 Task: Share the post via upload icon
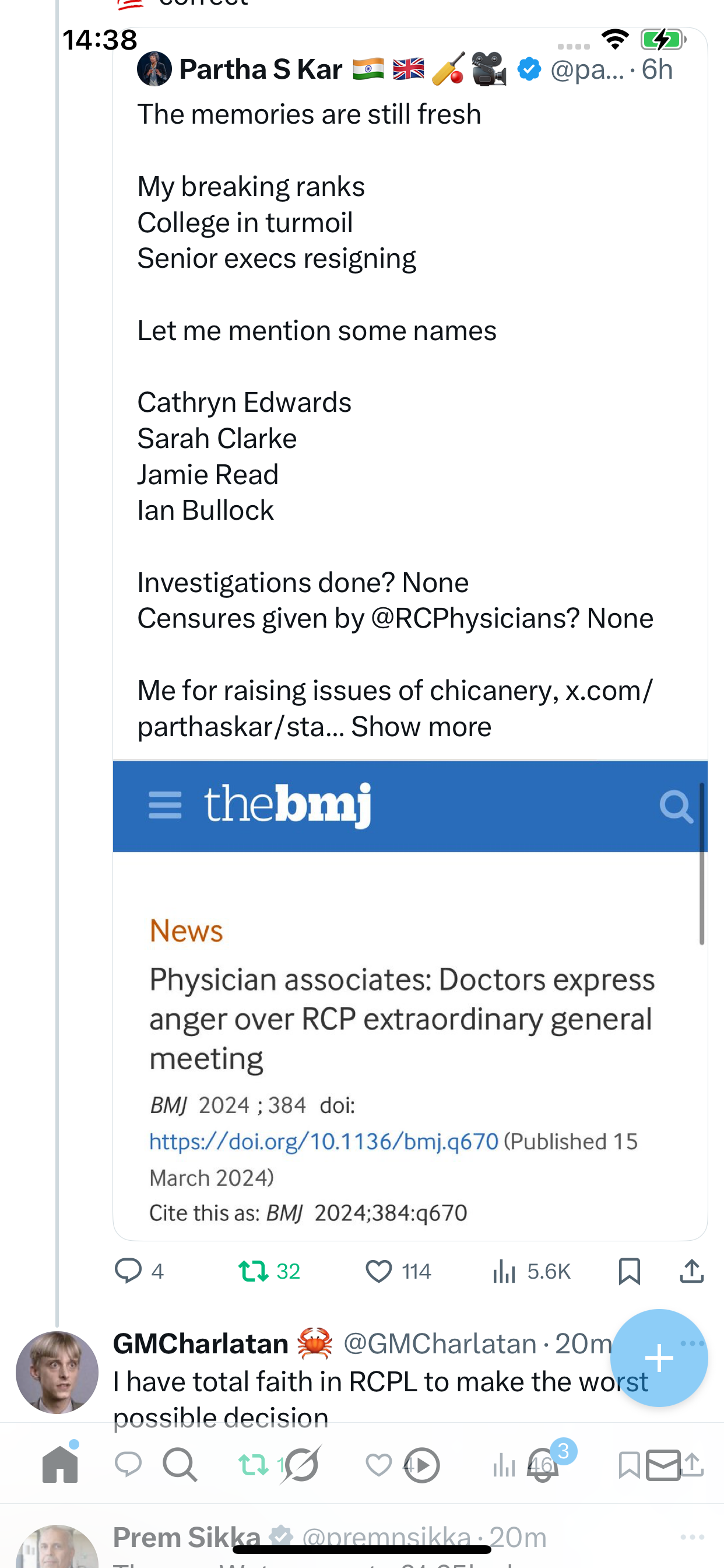[692, 1271]
